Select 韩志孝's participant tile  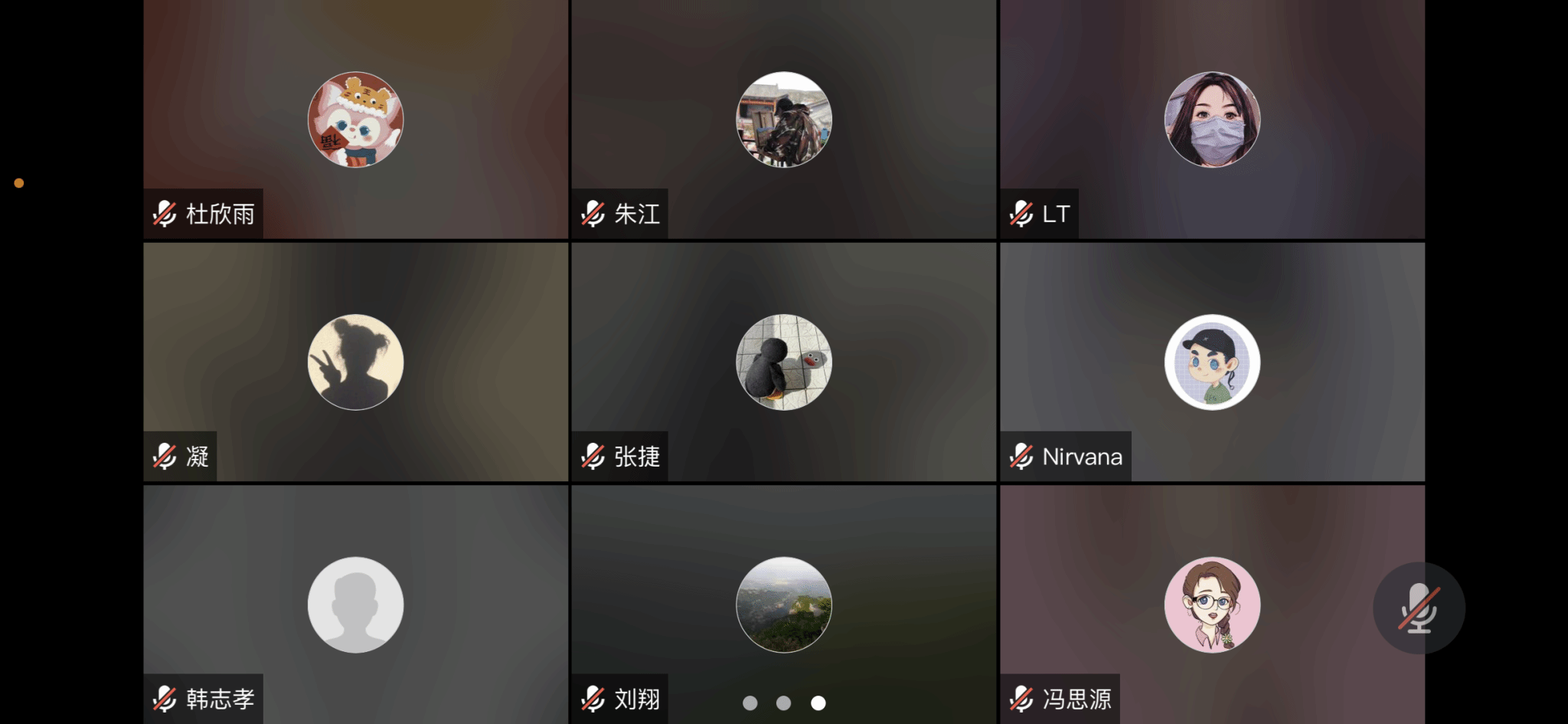click(x=355, y=604)
